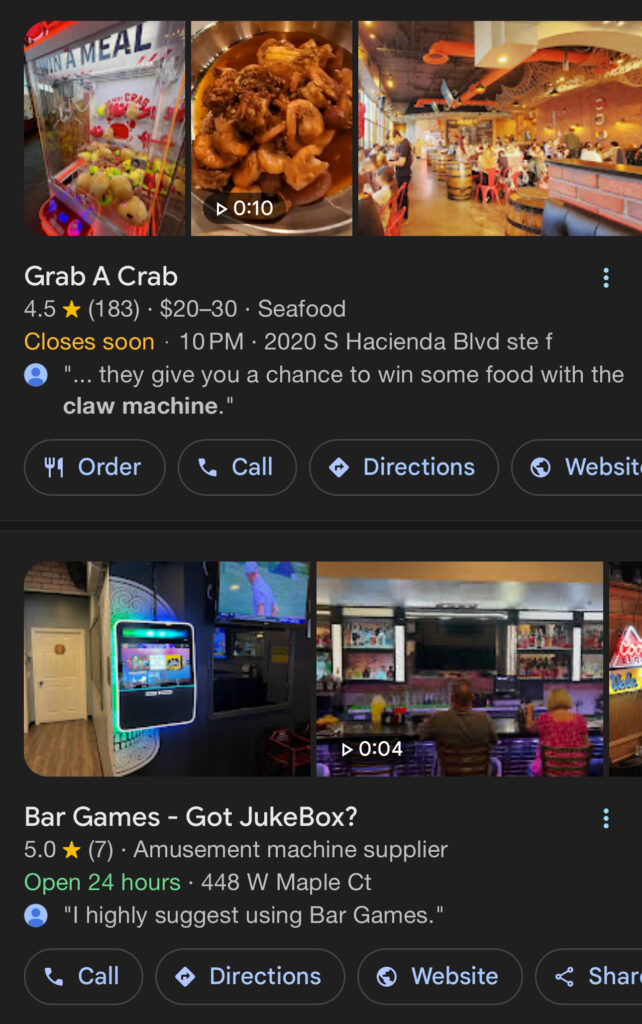Open overflow menu for Grab A Crab

point(605,278)
